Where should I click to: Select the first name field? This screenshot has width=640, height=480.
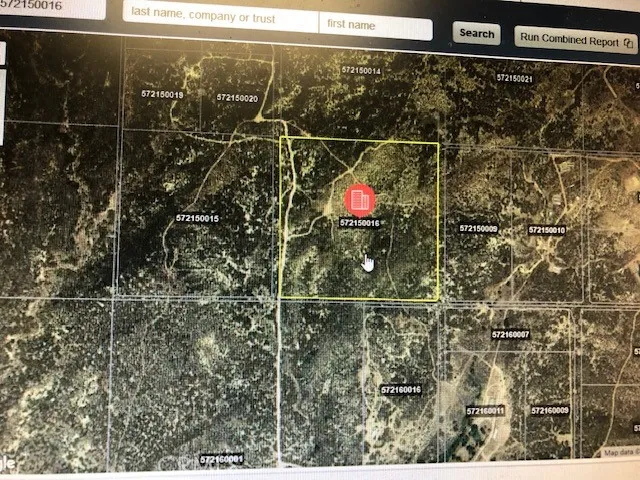click(x=376, y=26)
